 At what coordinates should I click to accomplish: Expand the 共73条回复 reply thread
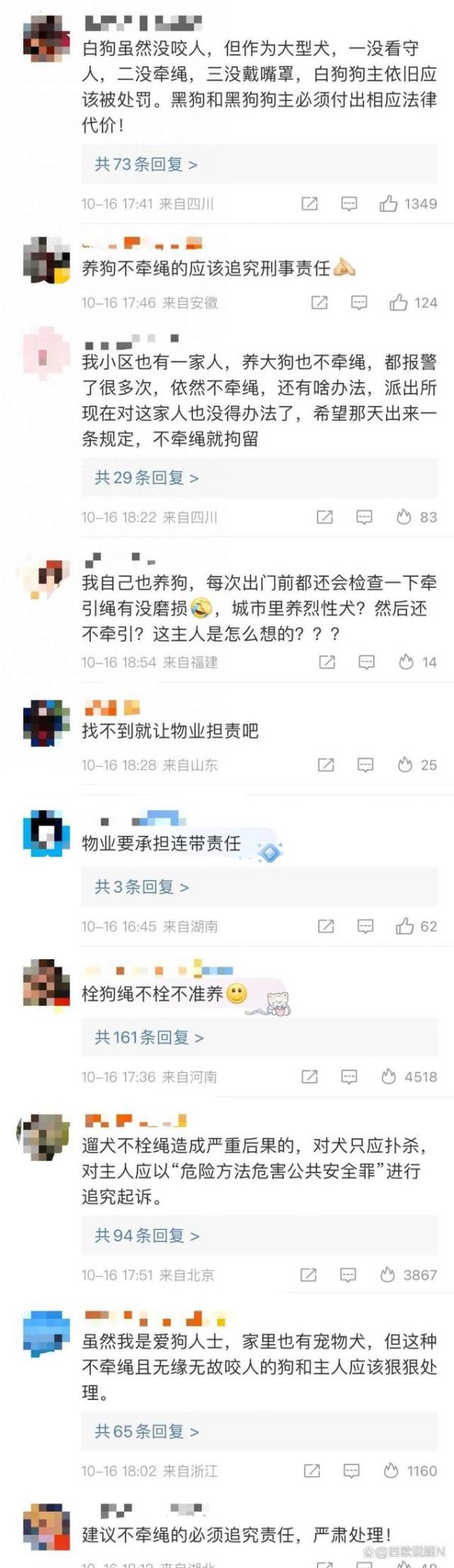click(146, 165)
